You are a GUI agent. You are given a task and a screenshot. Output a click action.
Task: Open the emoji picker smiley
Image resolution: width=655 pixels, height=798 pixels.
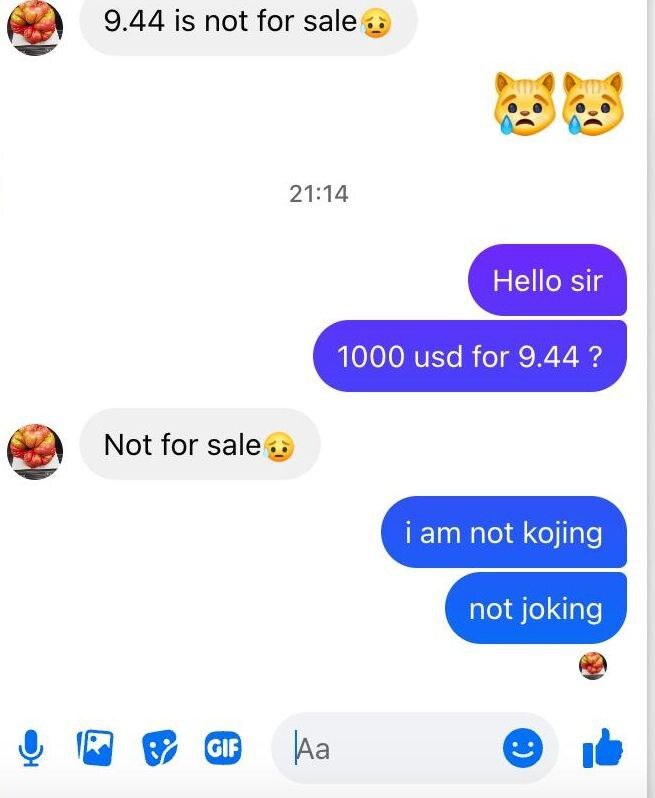522,747
